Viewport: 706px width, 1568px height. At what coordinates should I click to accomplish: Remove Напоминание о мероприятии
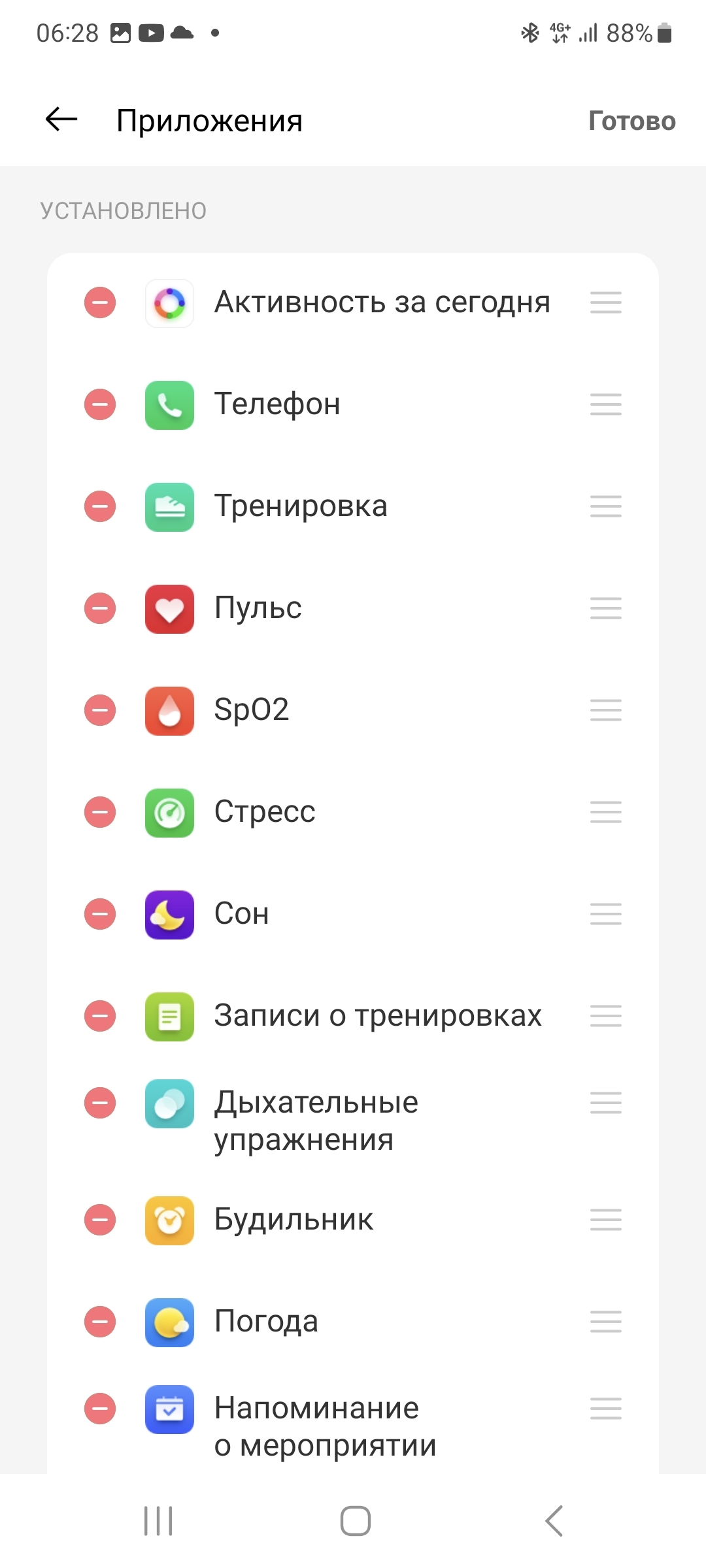click(100, 1409)
